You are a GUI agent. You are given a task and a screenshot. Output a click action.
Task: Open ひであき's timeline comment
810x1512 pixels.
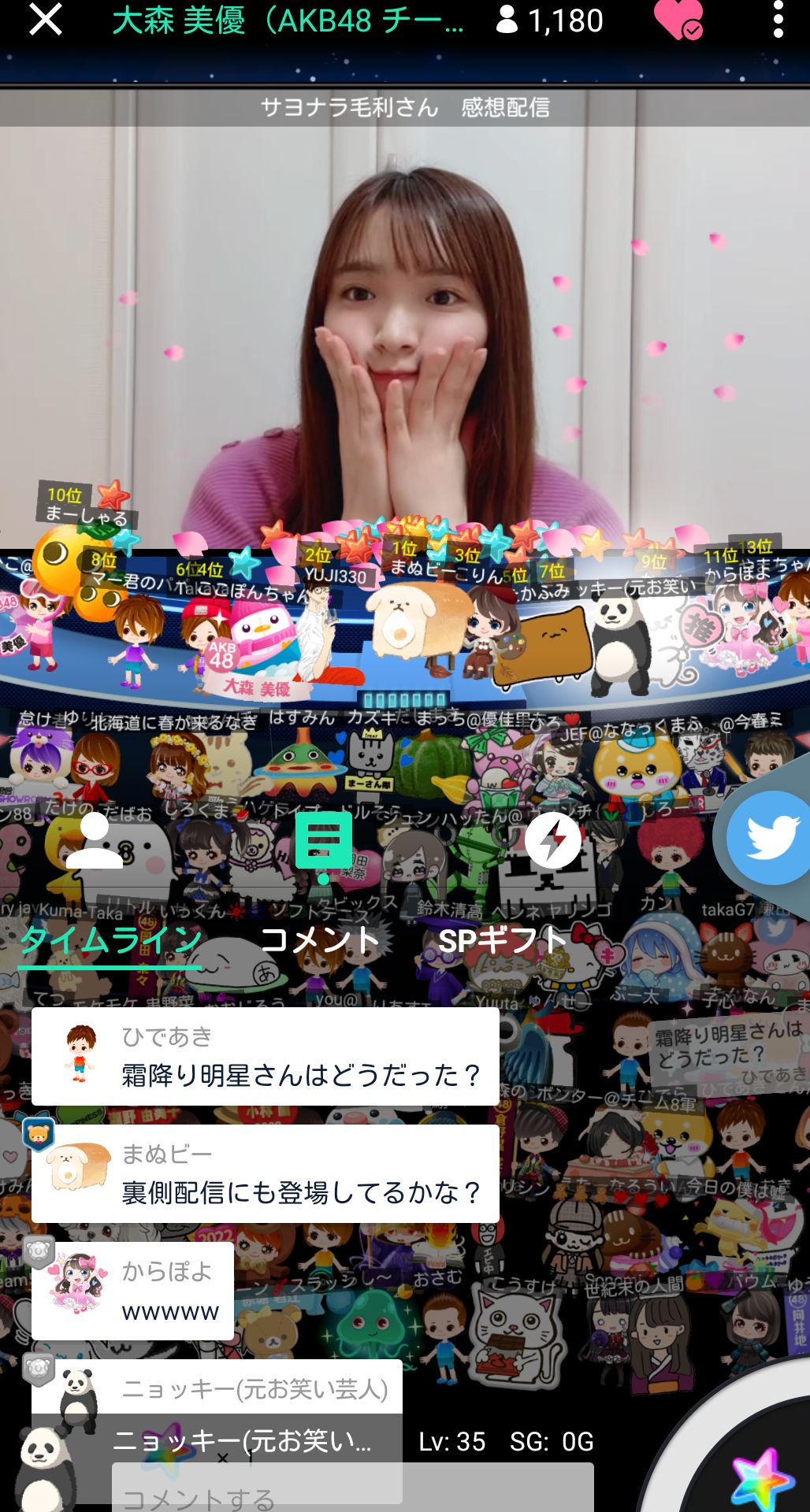[266, 1056]
